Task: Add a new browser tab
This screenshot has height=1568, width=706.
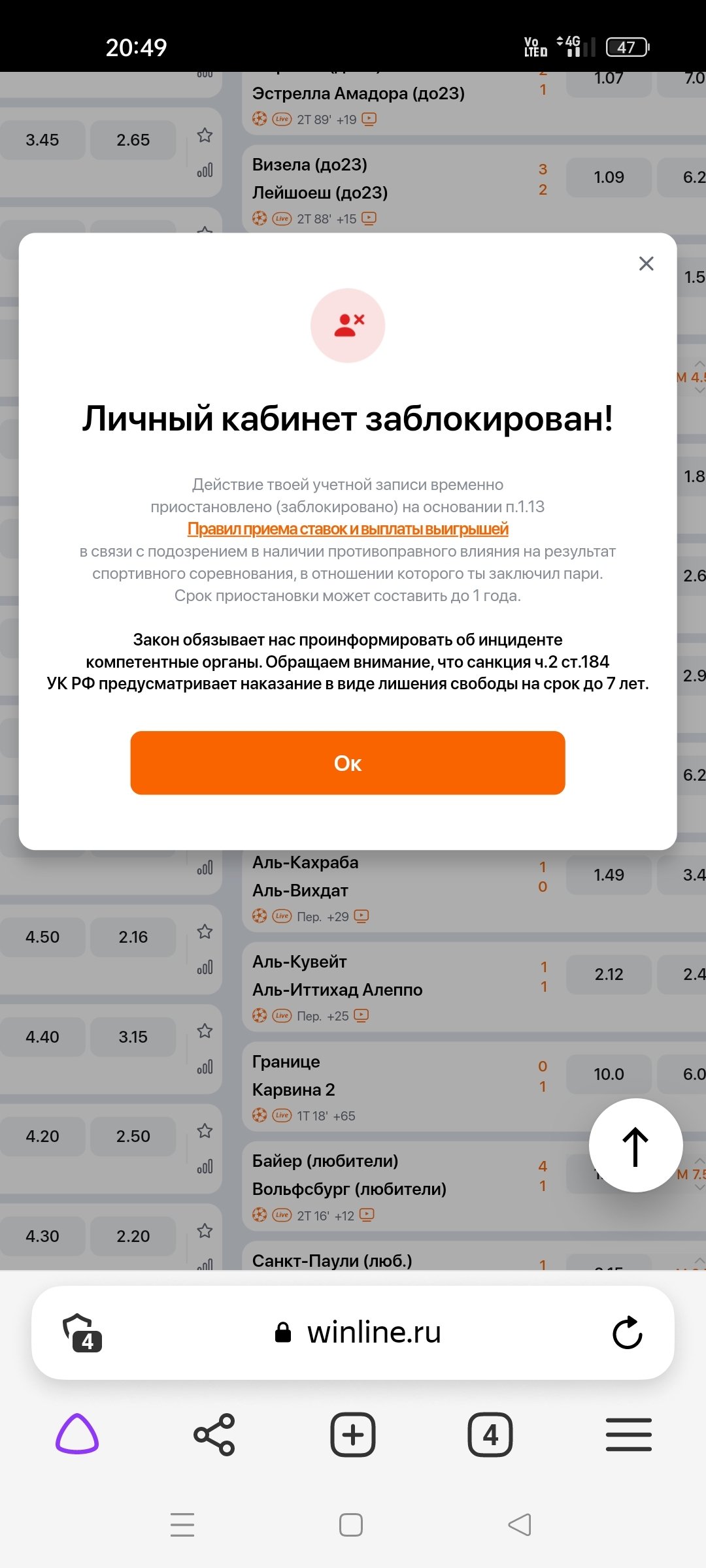Action: click(352, 1434)
